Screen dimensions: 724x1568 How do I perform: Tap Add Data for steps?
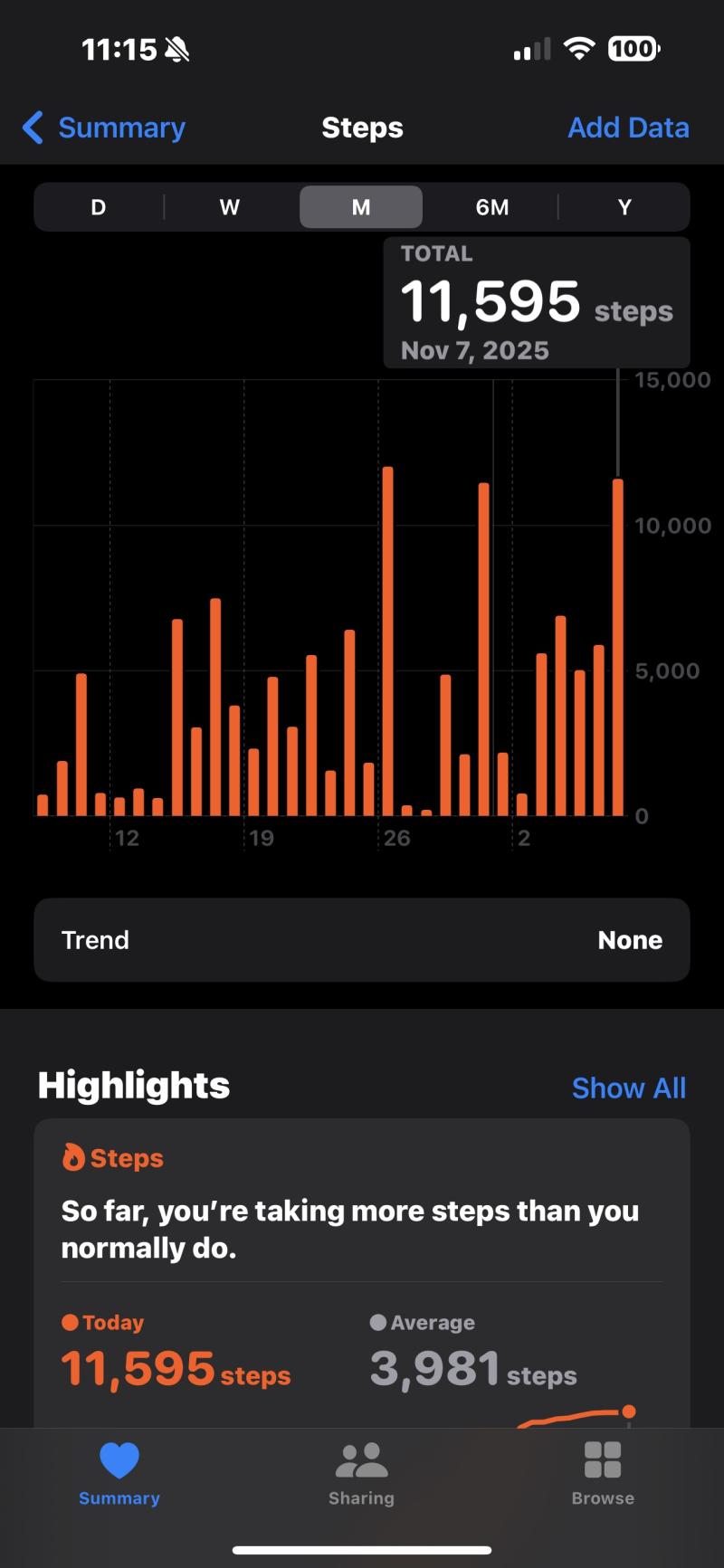tap(628, 128)
